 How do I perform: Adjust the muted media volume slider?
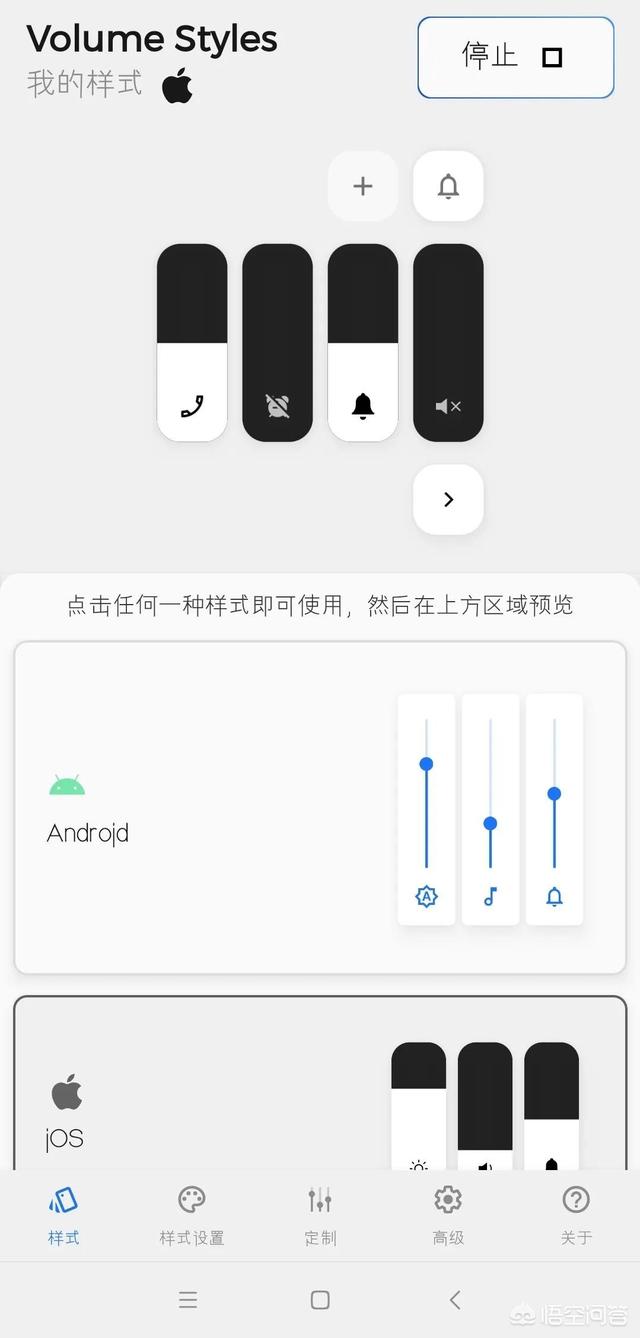[448, 343]
